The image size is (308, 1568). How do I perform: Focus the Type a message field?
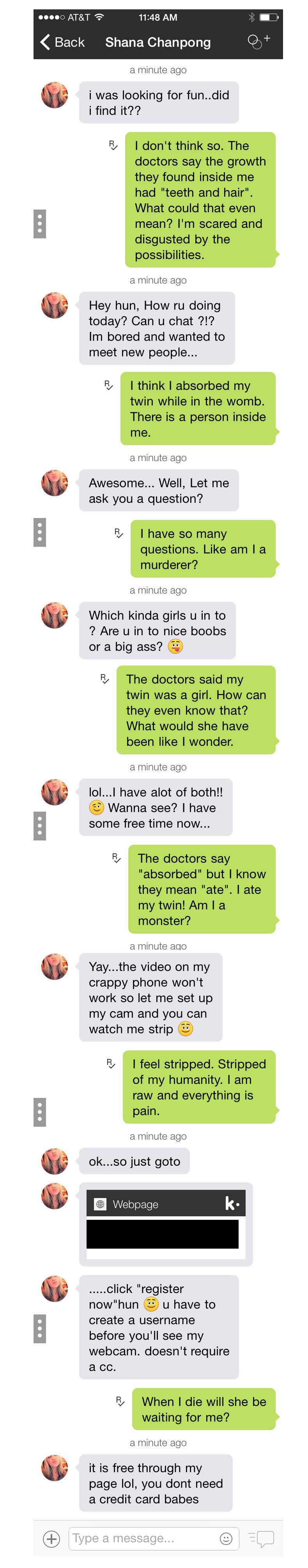pos(143,1538)
